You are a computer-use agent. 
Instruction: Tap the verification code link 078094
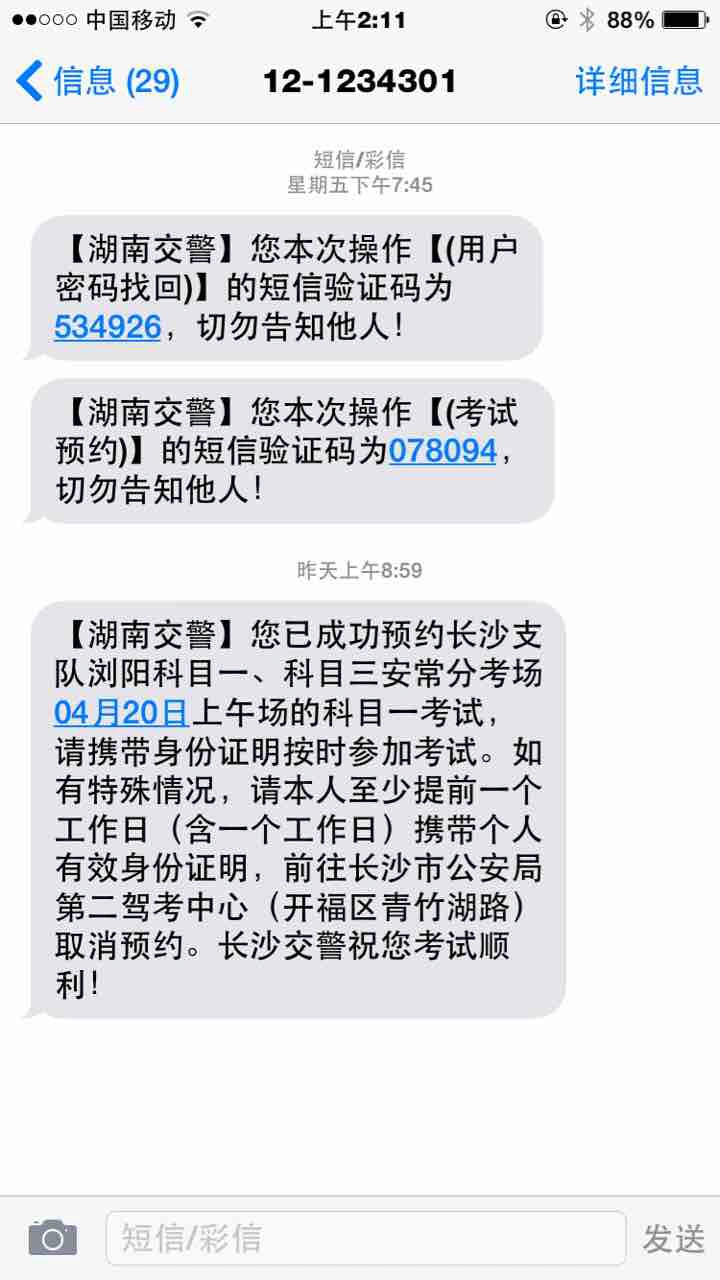[x=442, y=451]
